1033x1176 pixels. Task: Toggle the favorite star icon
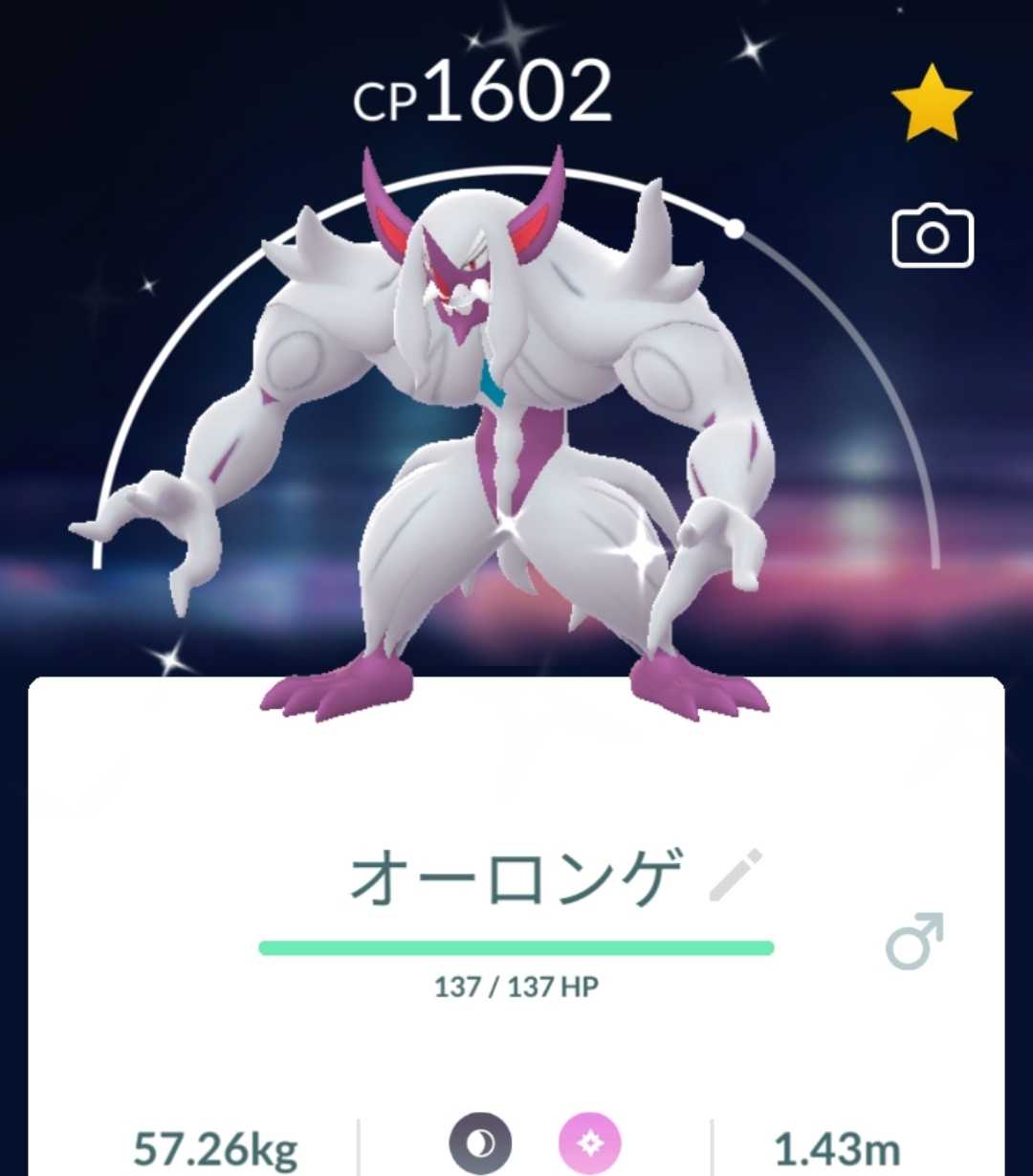click(932, 101)
